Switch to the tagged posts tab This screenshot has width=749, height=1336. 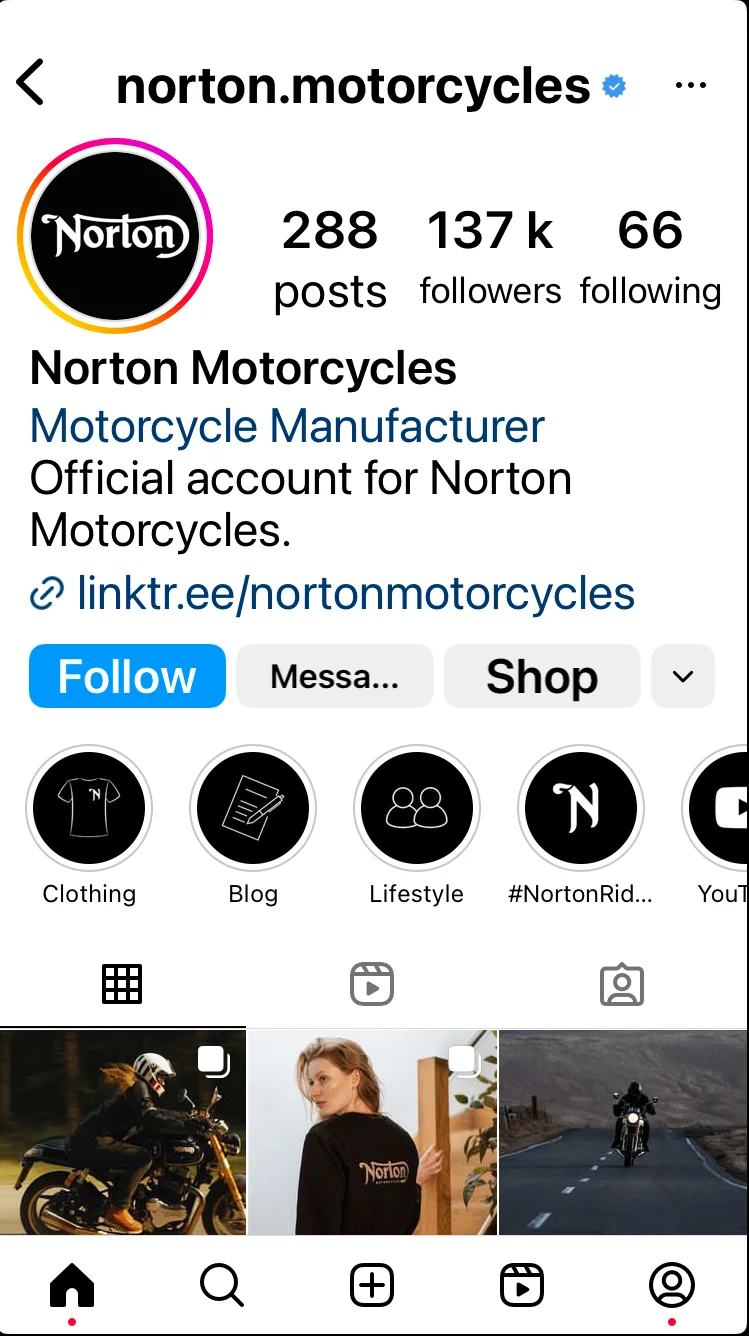point(621,985)
